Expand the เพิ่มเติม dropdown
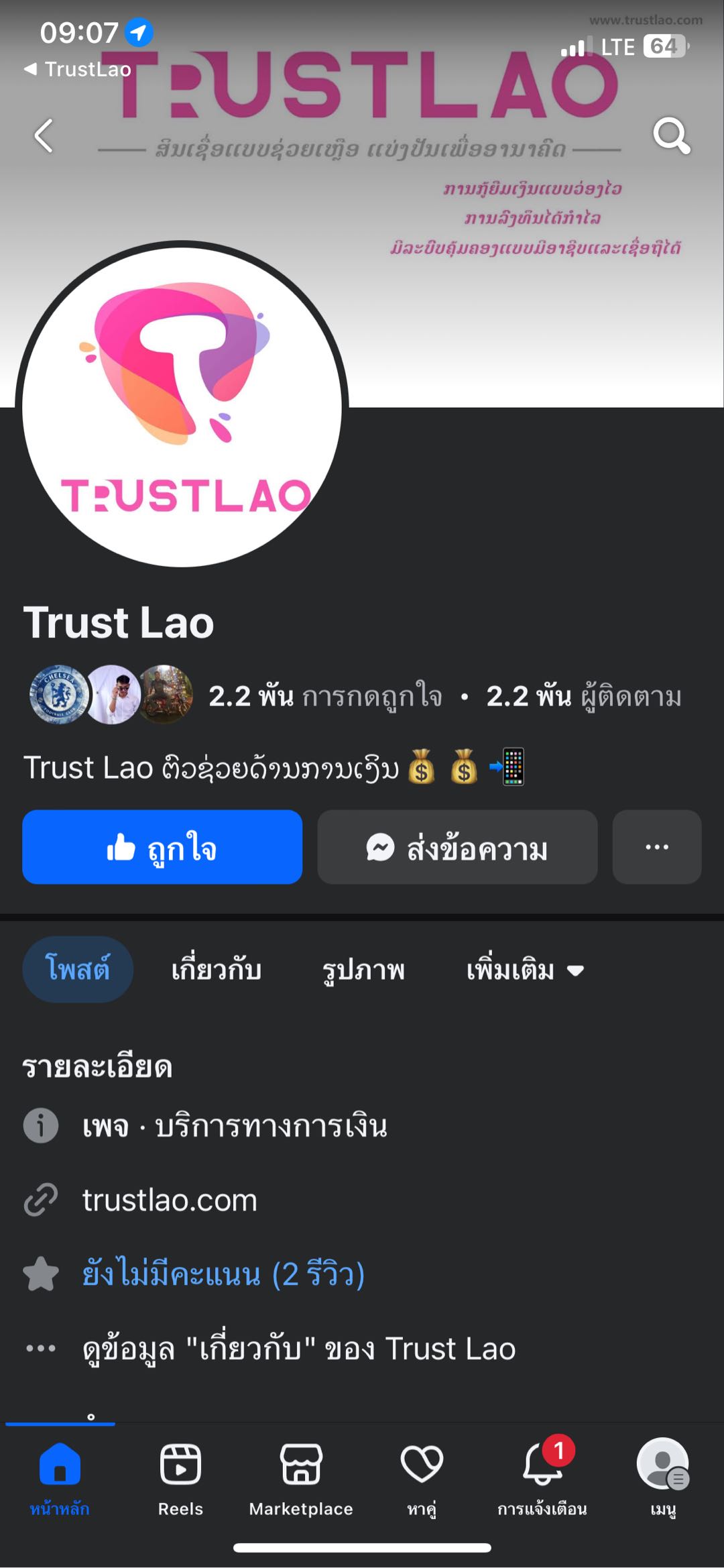The image size is (724, 1568). (x=525, y=970)
